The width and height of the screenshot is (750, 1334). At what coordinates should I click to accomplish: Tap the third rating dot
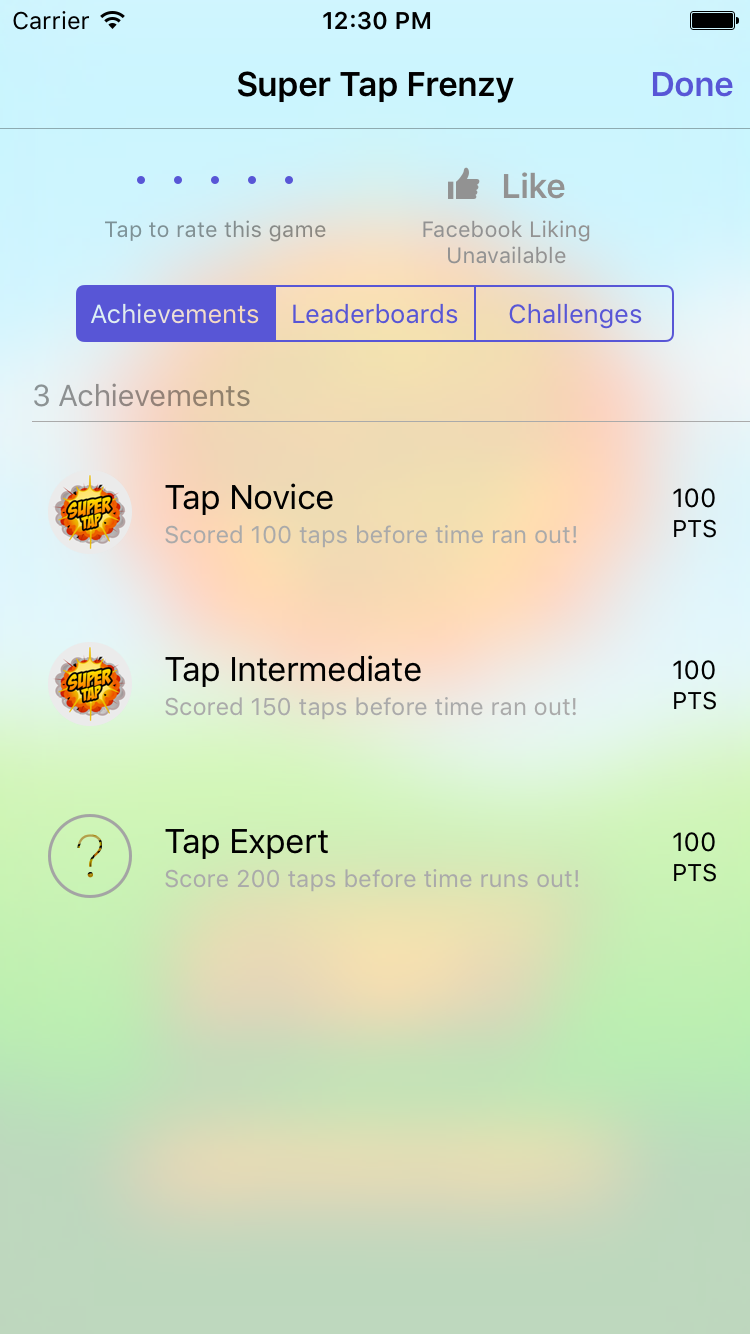tap(214, 180)
